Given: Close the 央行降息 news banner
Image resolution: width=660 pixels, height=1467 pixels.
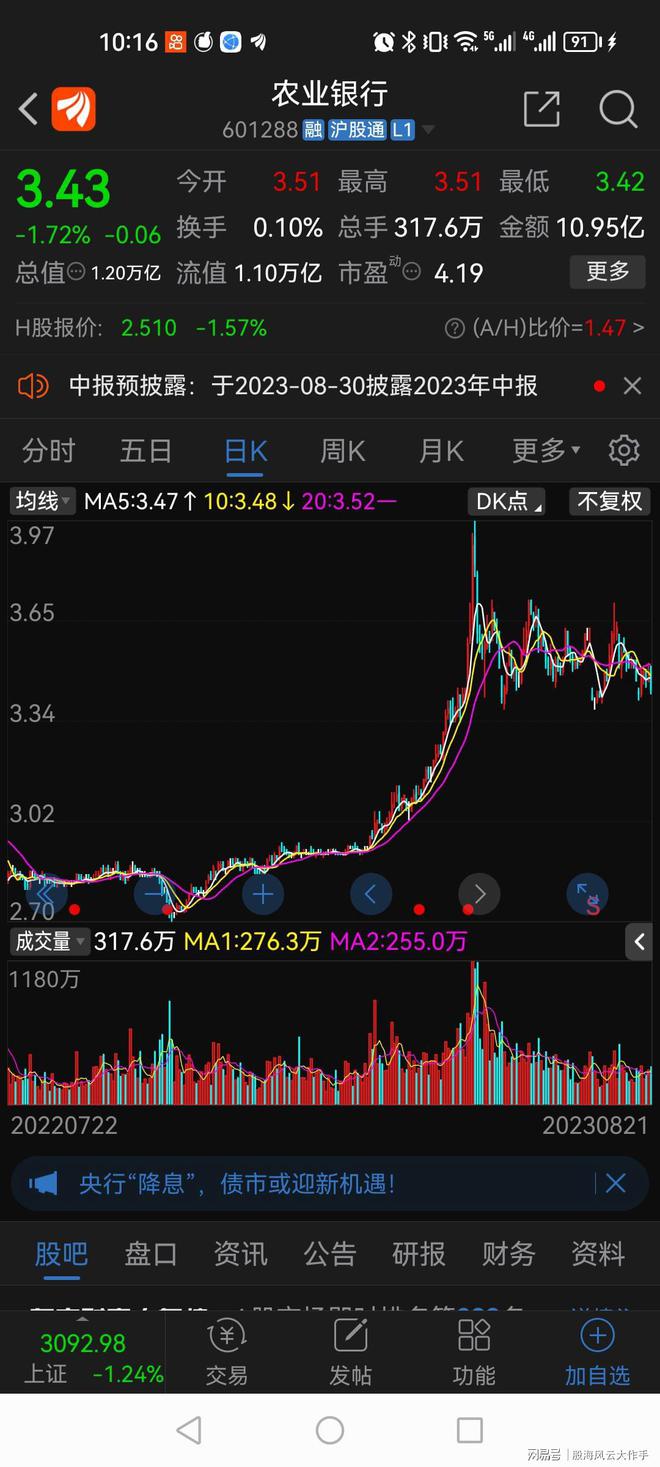Looking at the screenshot, I should 615,1184.
